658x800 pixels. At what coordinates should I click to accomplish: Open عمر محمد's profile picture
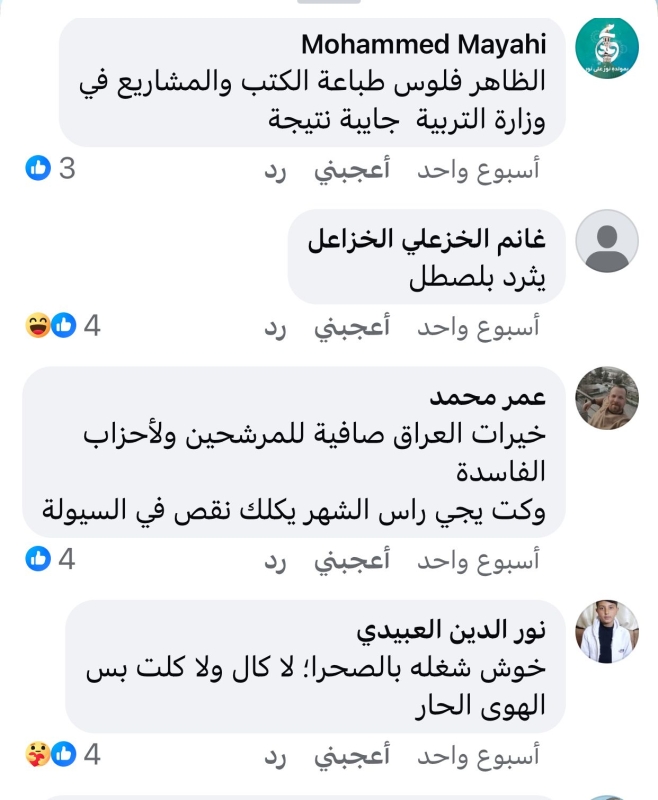pos(607,398)
